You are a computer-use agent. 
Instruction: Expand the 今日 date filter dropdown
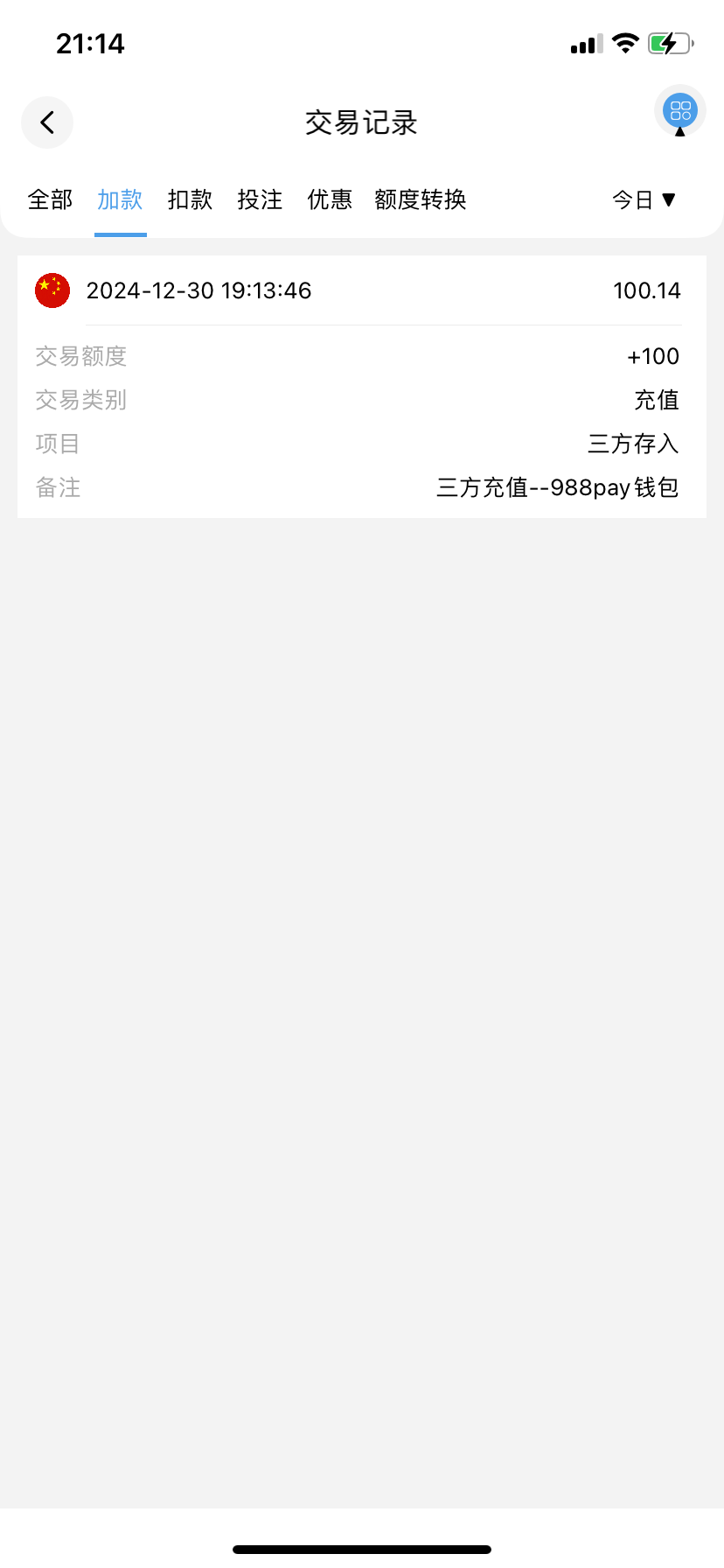click(x=644, y=200)
